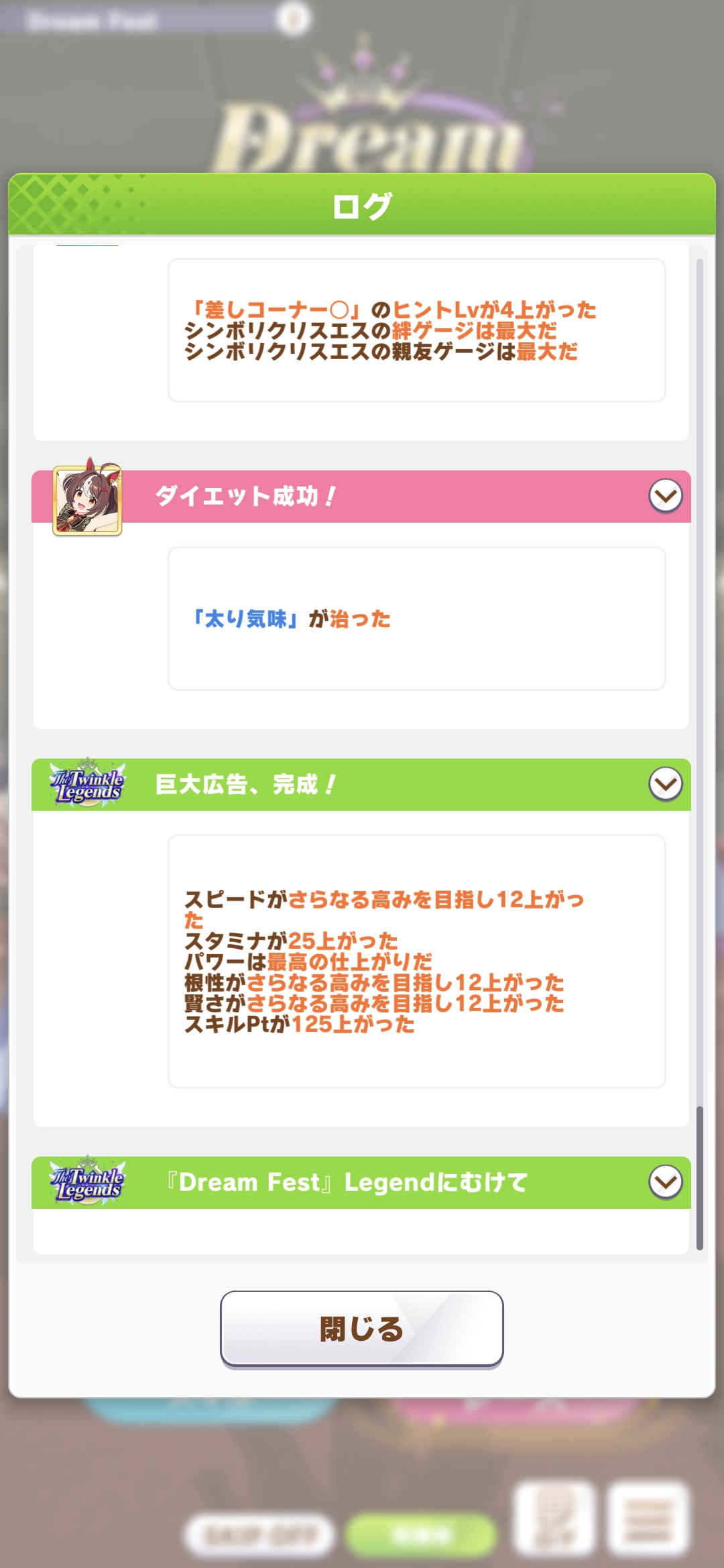Collapse the 巨大広告、完成！ log entry

point(665,784)
